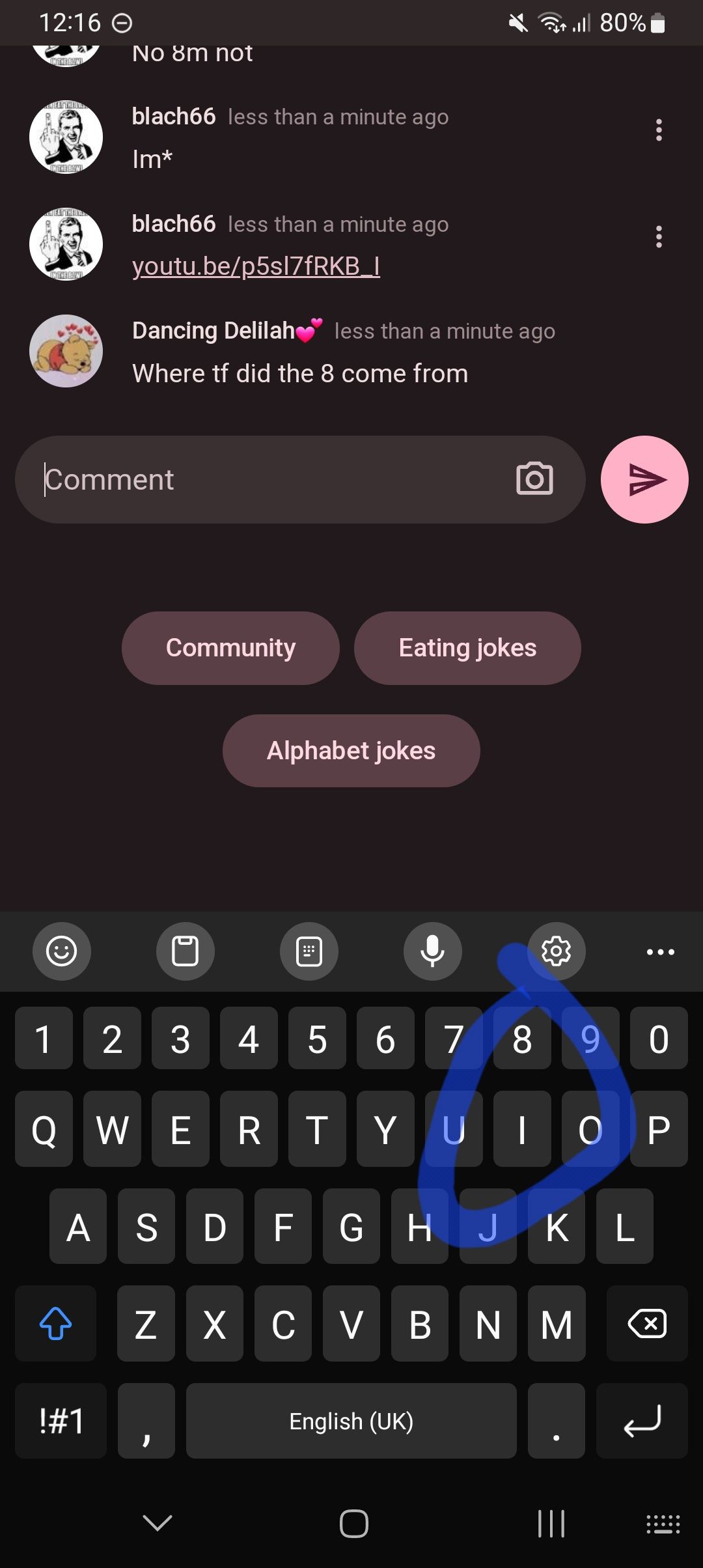The width and height of the screenshot is (703, 1568).
Task: Send the comment with the pink arrow button
Action: point(644,479)
